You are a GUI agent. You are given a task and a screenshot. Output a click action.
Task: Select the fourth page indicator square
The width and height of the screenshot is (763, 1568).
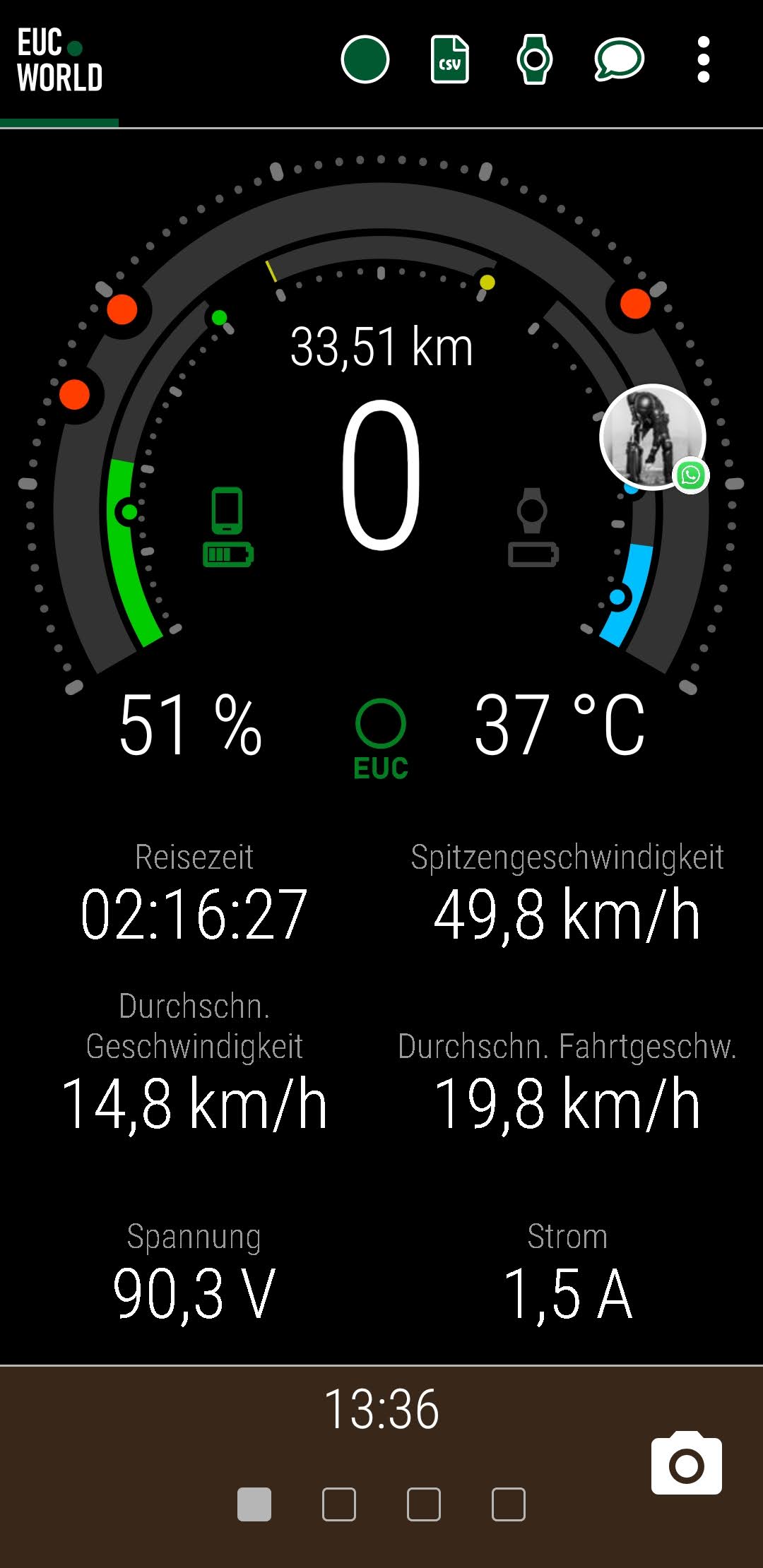509,1504
